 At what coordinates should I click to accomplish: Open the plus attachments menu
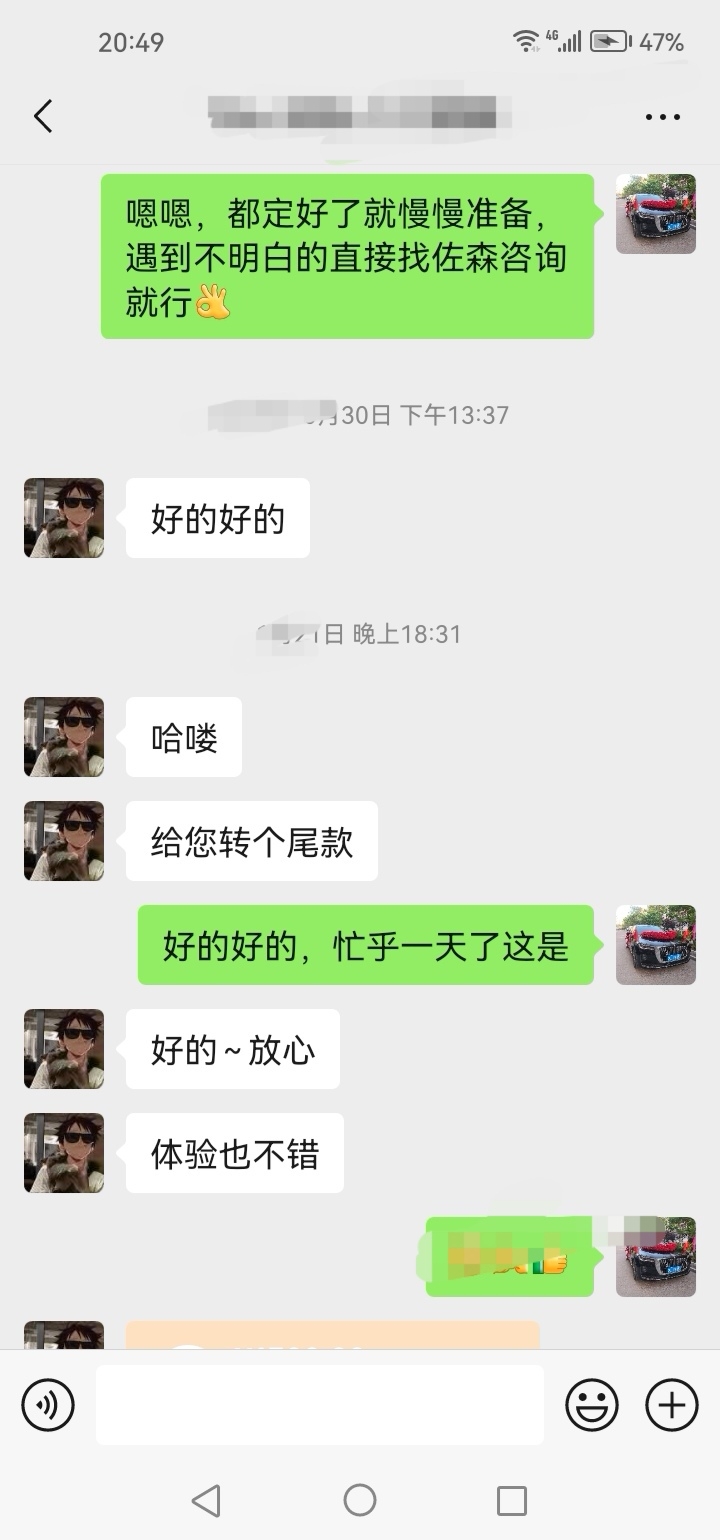672,1405
